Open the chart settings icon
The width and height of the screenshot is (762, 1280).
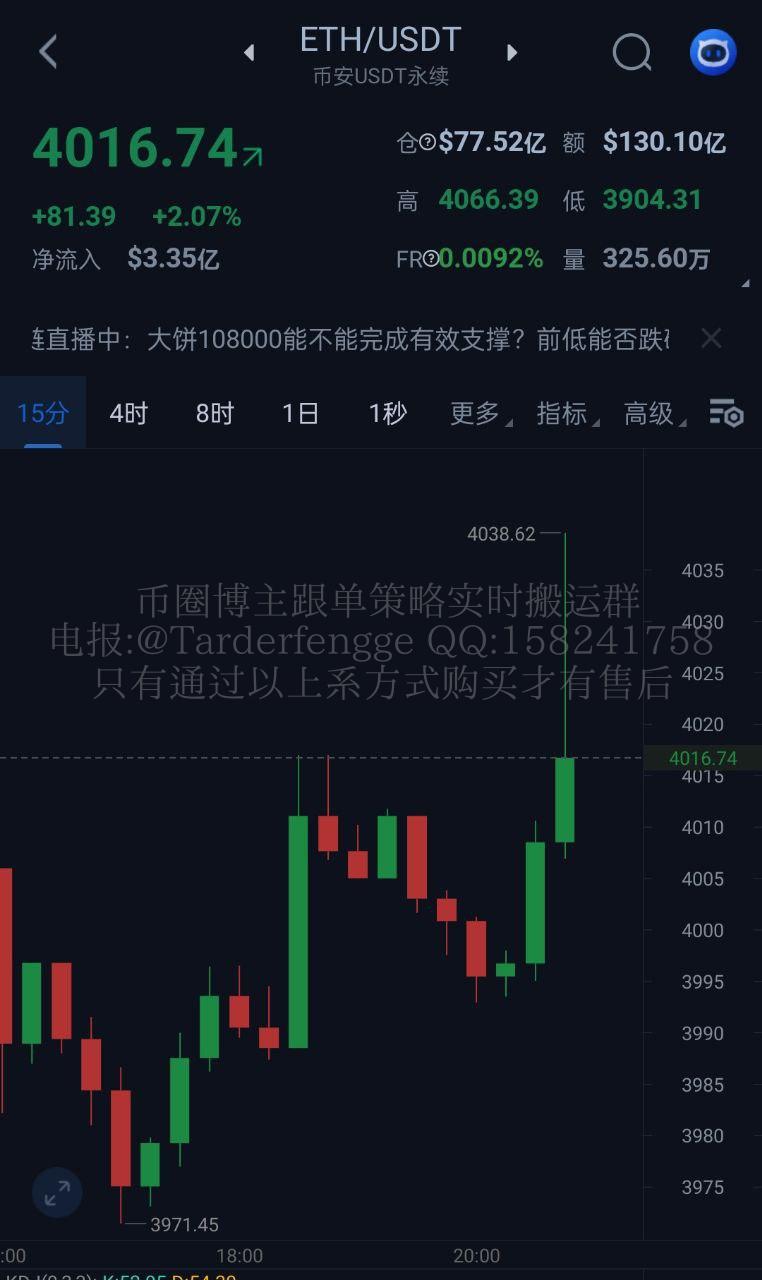726,413
